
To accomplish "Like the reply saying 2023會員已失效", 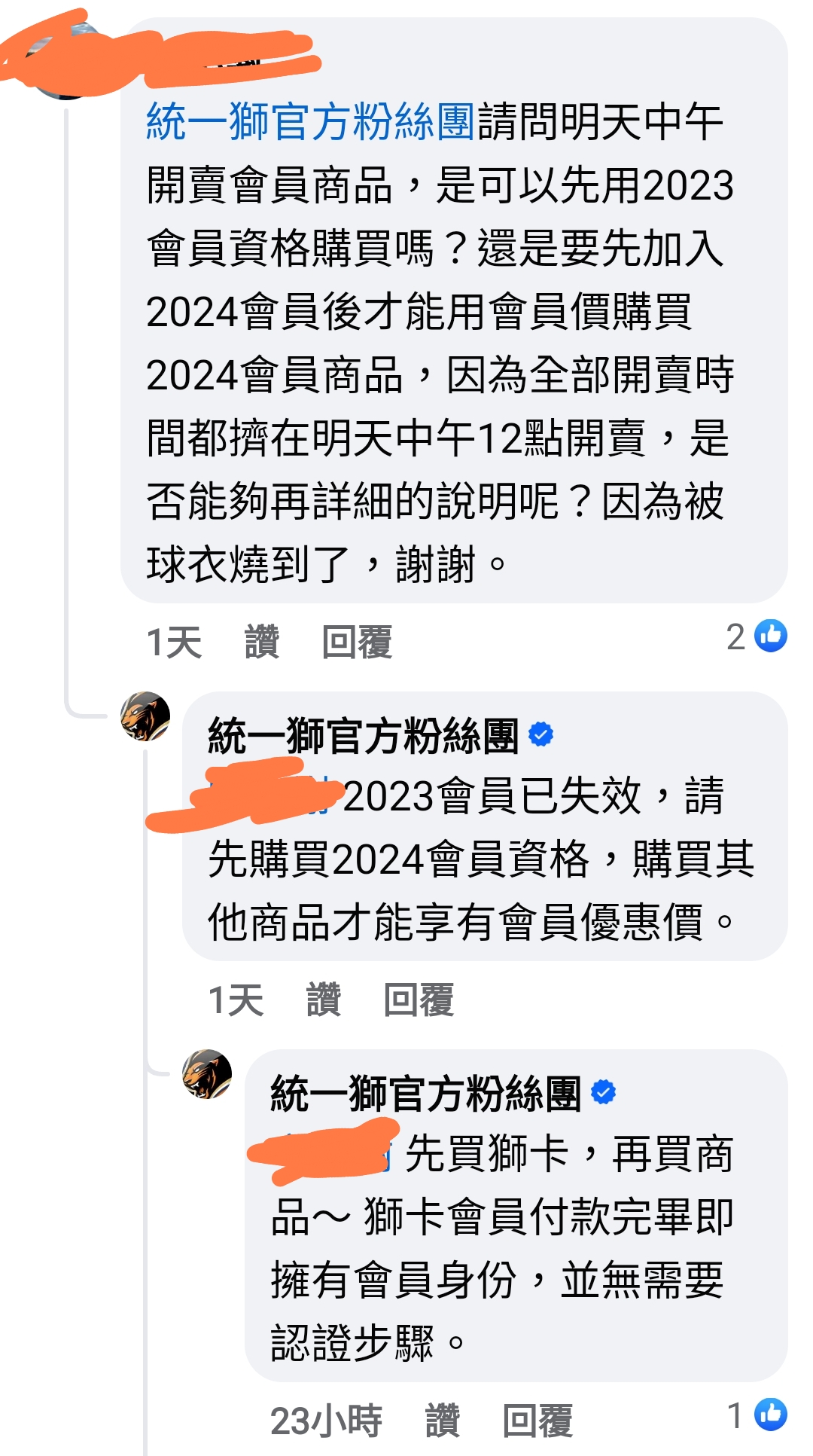I will tap(324, 1000).
